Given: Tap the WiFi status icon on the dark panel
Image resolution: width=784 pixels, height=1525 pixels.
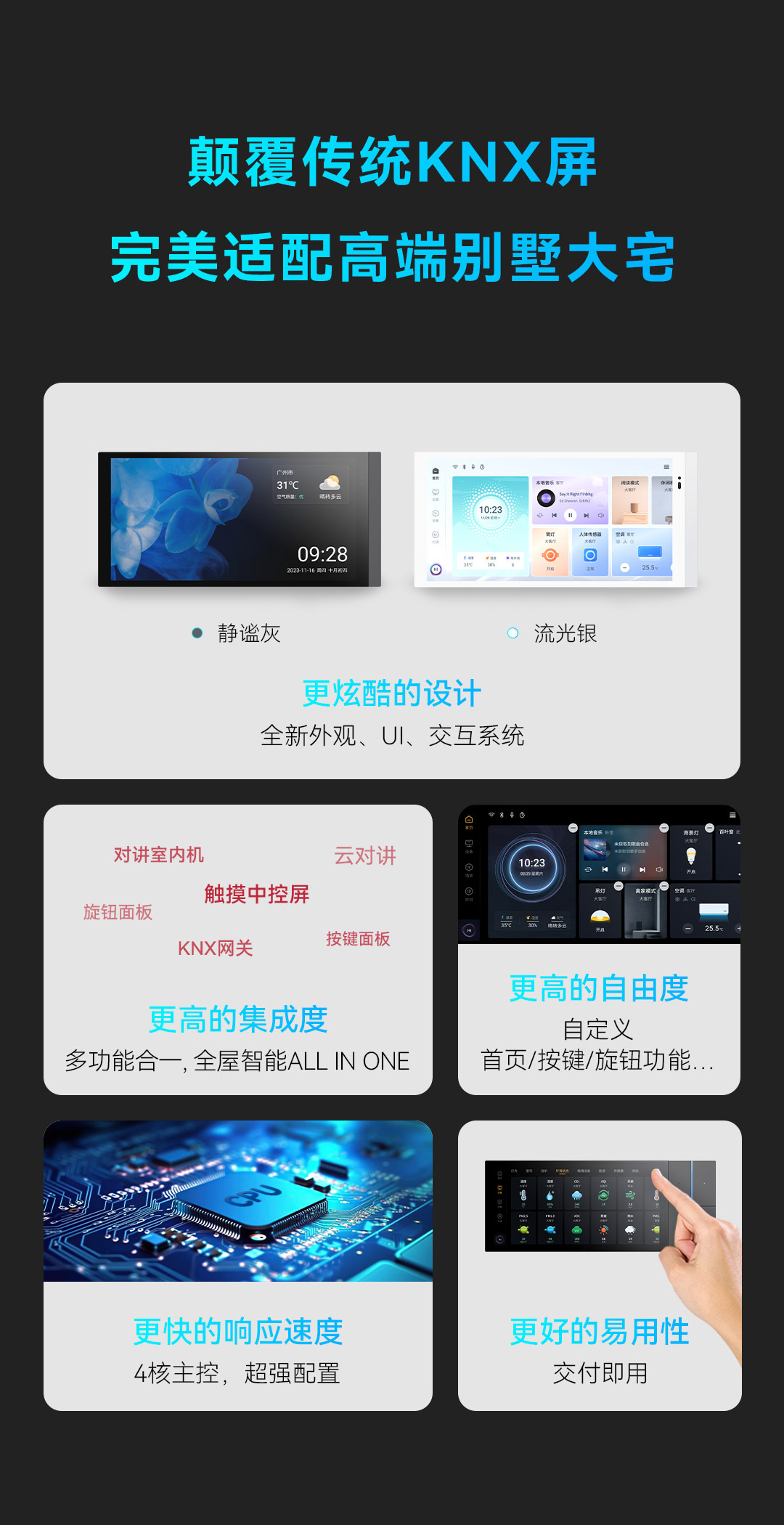Looking at the screenshot, I should coord(491,815).
